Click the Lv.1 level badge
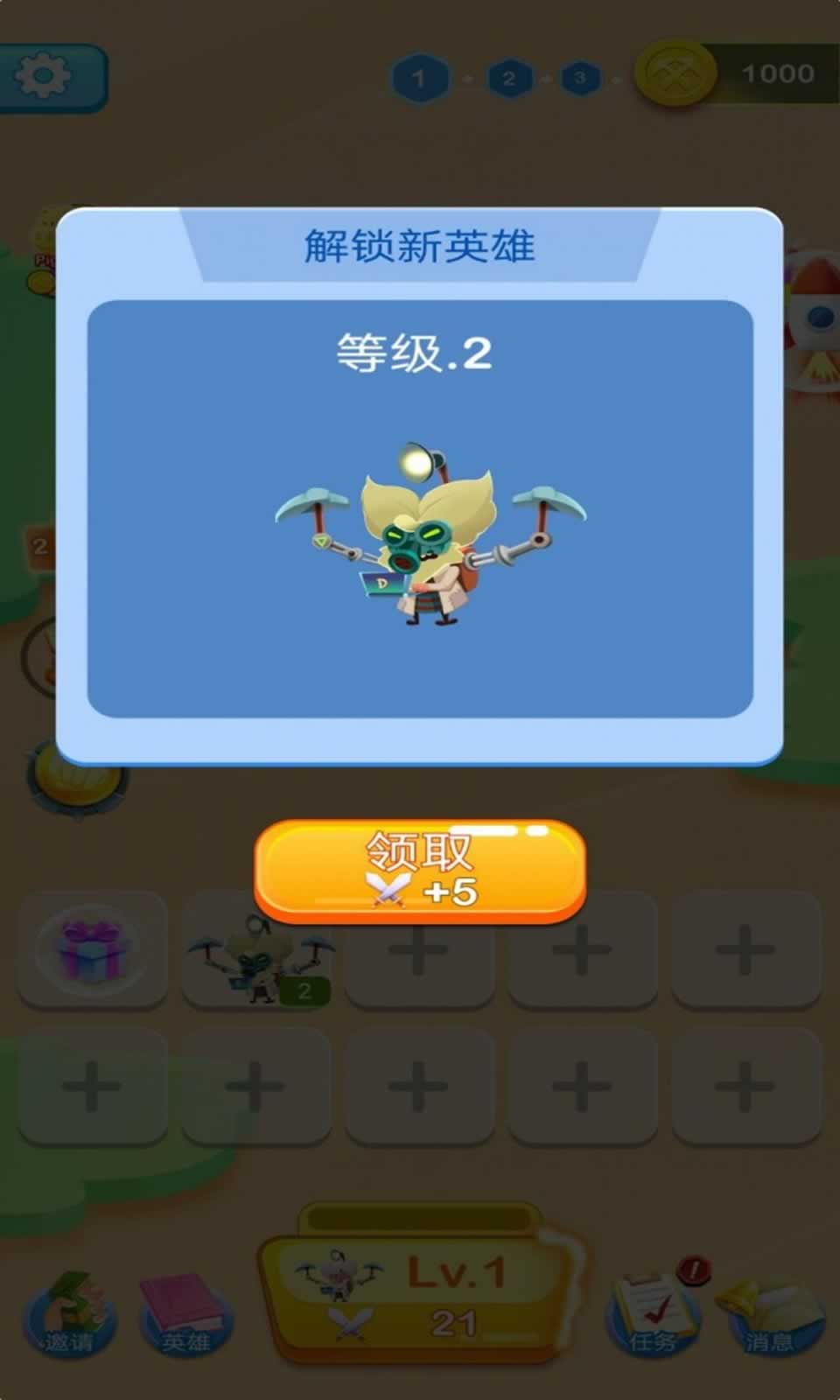The width and height of the screenshot is (840, 1400). pyautogui.click(x=459, y=1273)
